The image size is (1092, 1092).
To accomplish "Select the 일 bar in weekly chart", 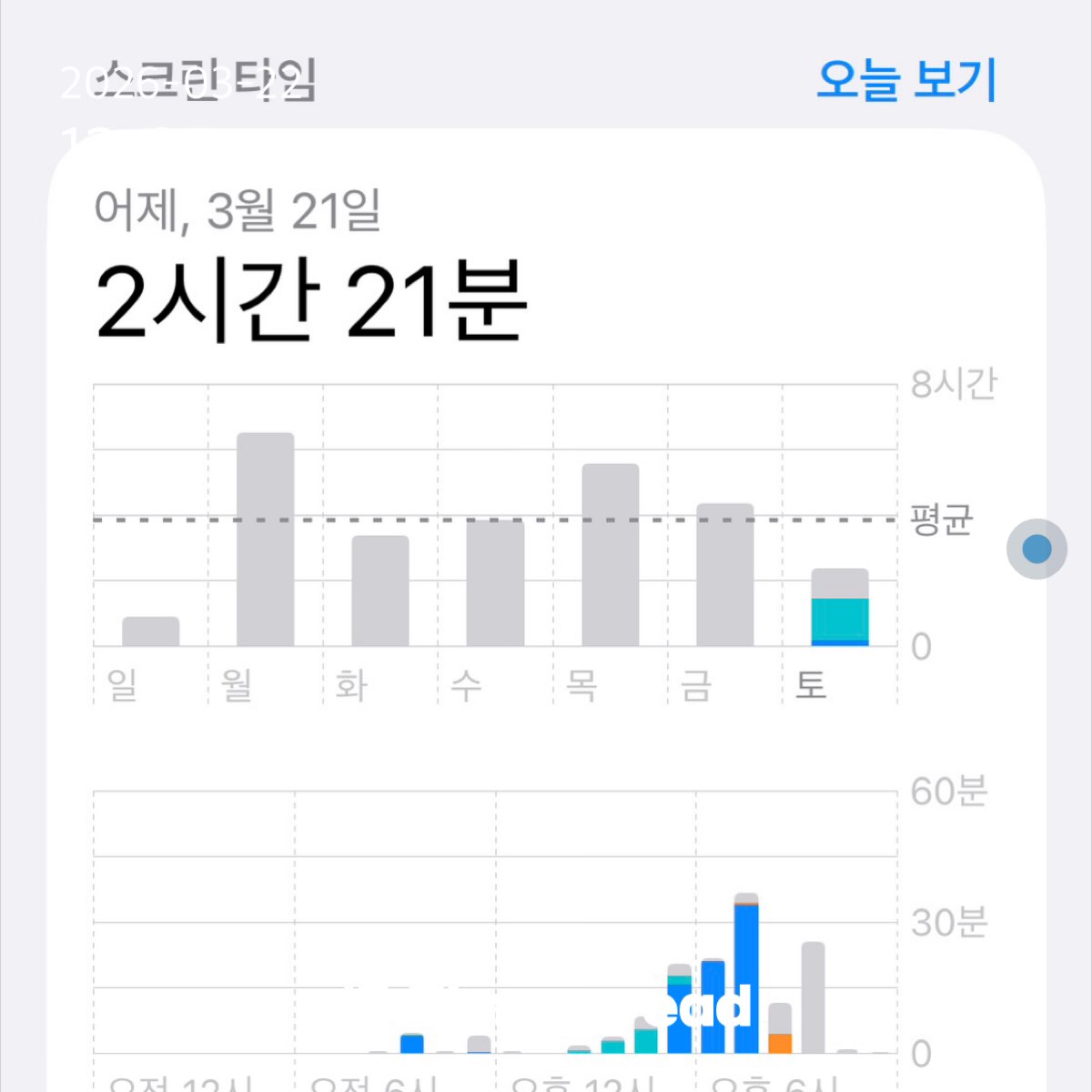I will 151,632.
